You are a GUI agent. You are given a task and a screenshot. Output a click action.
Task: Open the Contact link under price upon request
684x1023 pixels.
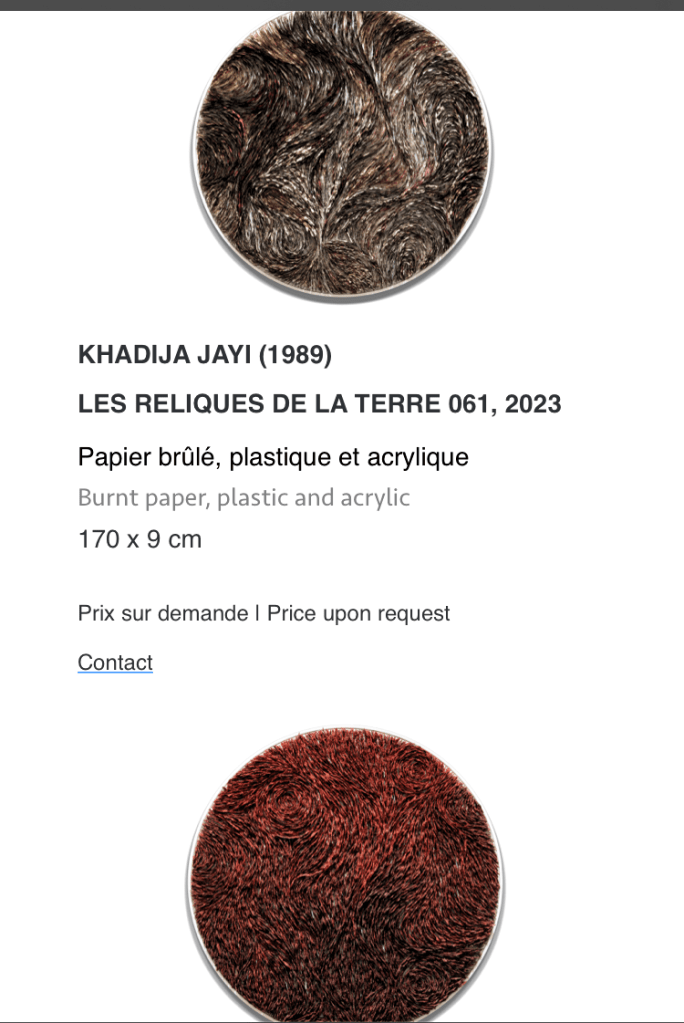pos(115,662)
